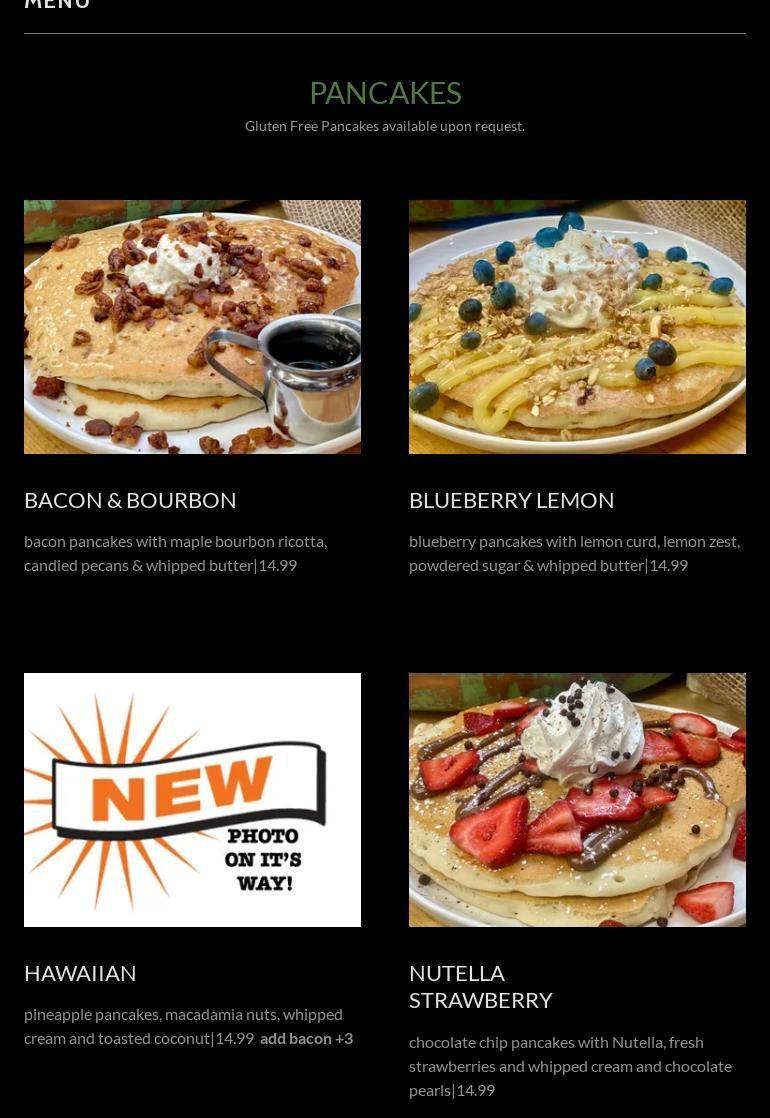This screenshot has width=770, height=1118.
Task: Open the Blueberry Lemon pancake photo
Action: click(x=577, y=327)
